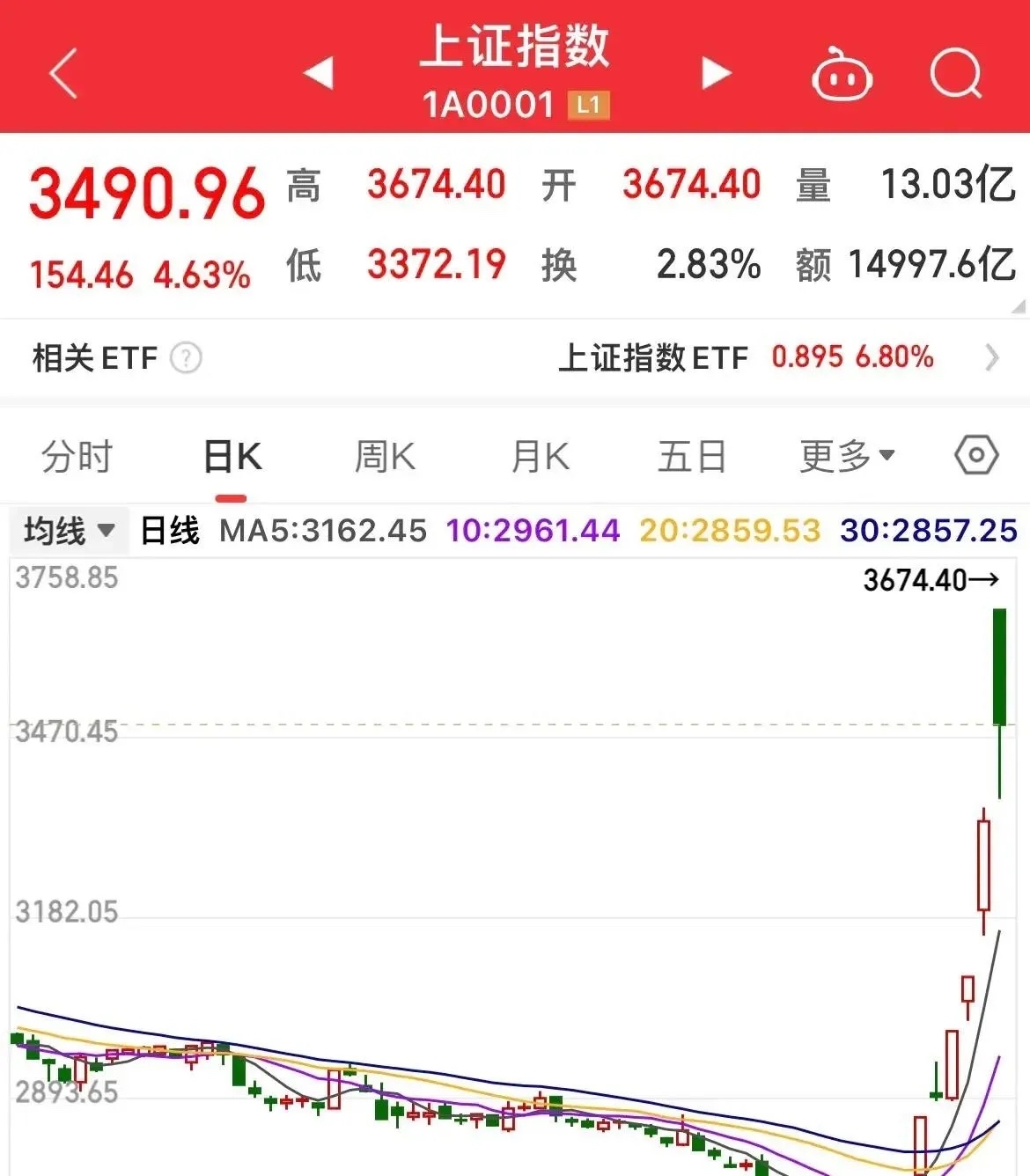Screen dimensions: 1030x1176
Task: Click the latest green candlestick
Action: pos(1001,678)
